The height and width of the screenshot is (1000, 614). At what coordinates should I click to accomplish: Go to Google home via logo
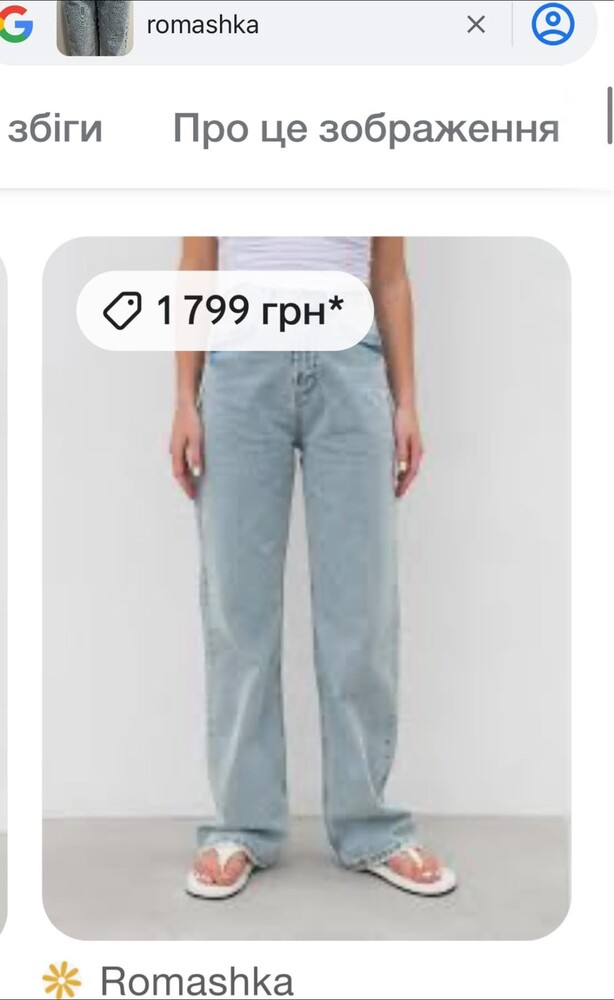(14, 26)
